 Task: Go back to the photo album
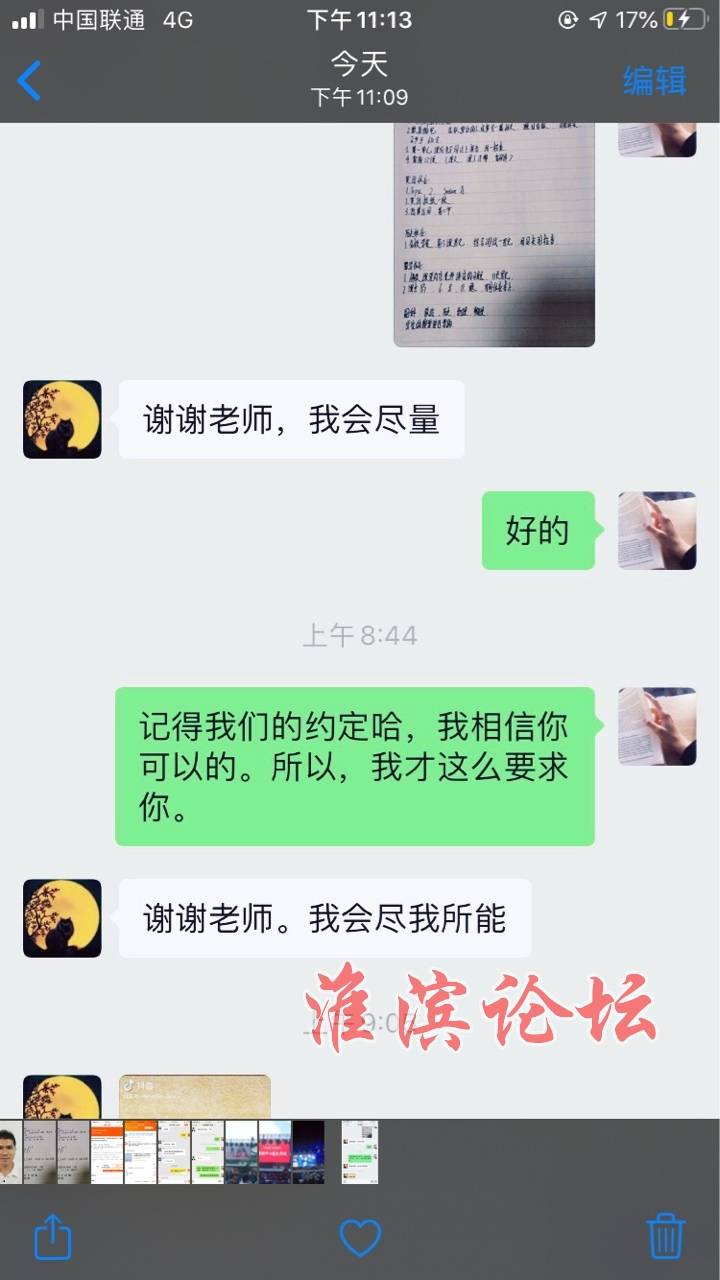30,81
